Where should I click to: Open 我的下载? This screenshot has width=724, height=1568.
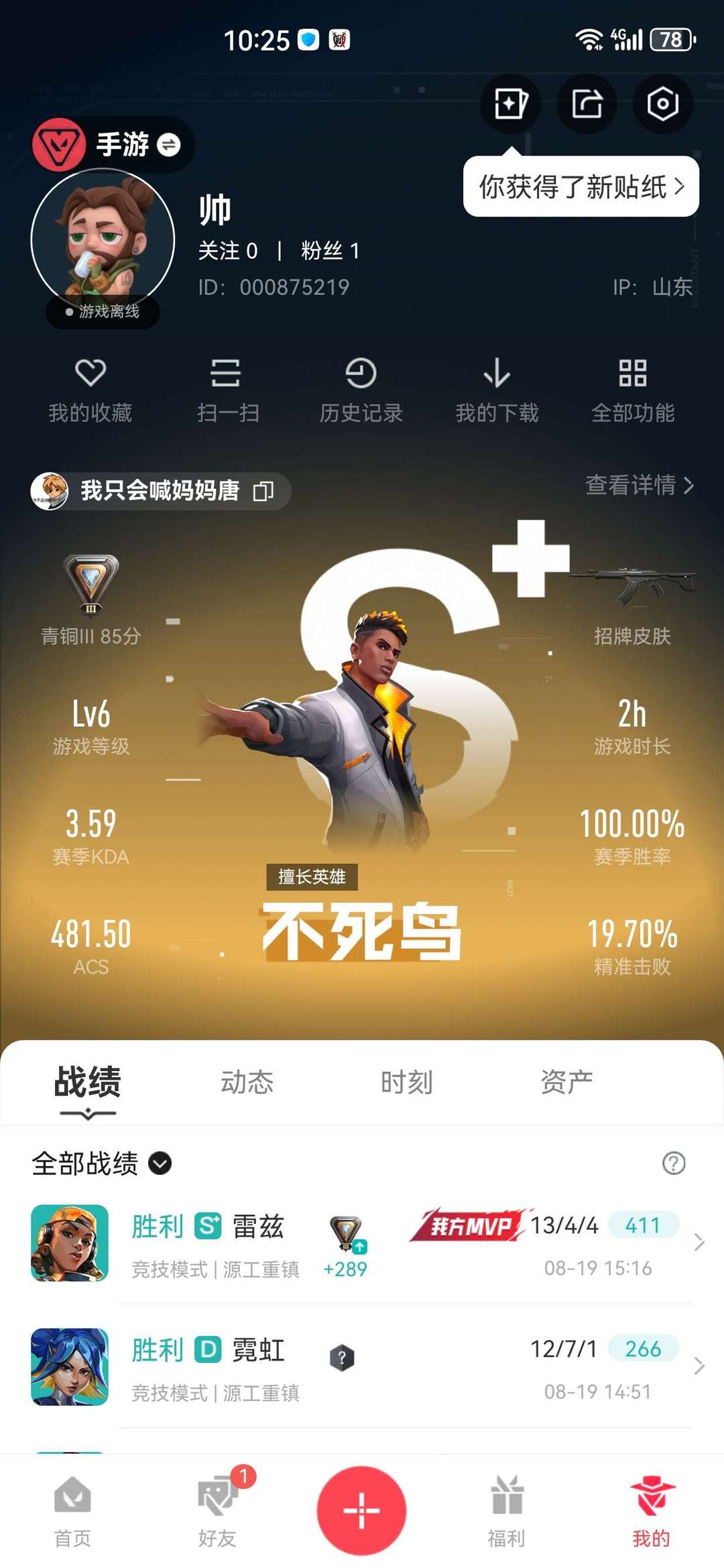497,390
